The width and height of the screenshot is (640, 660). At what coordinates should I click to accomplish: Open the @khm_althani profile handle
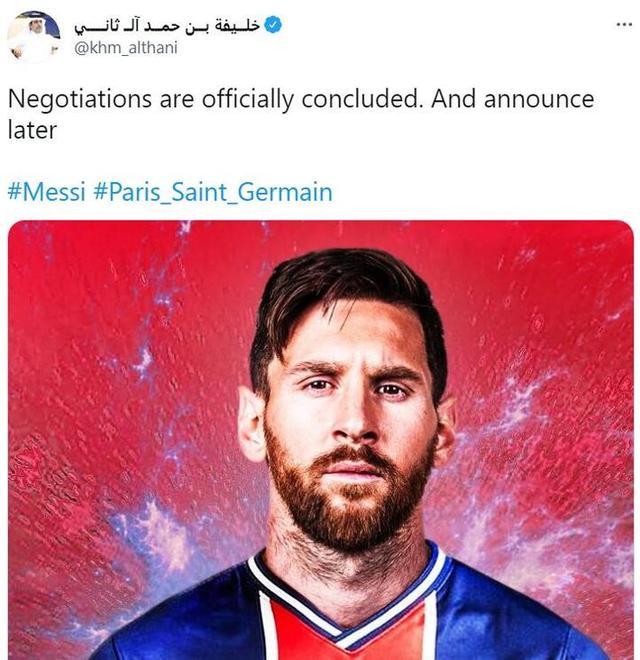(126, 46)
